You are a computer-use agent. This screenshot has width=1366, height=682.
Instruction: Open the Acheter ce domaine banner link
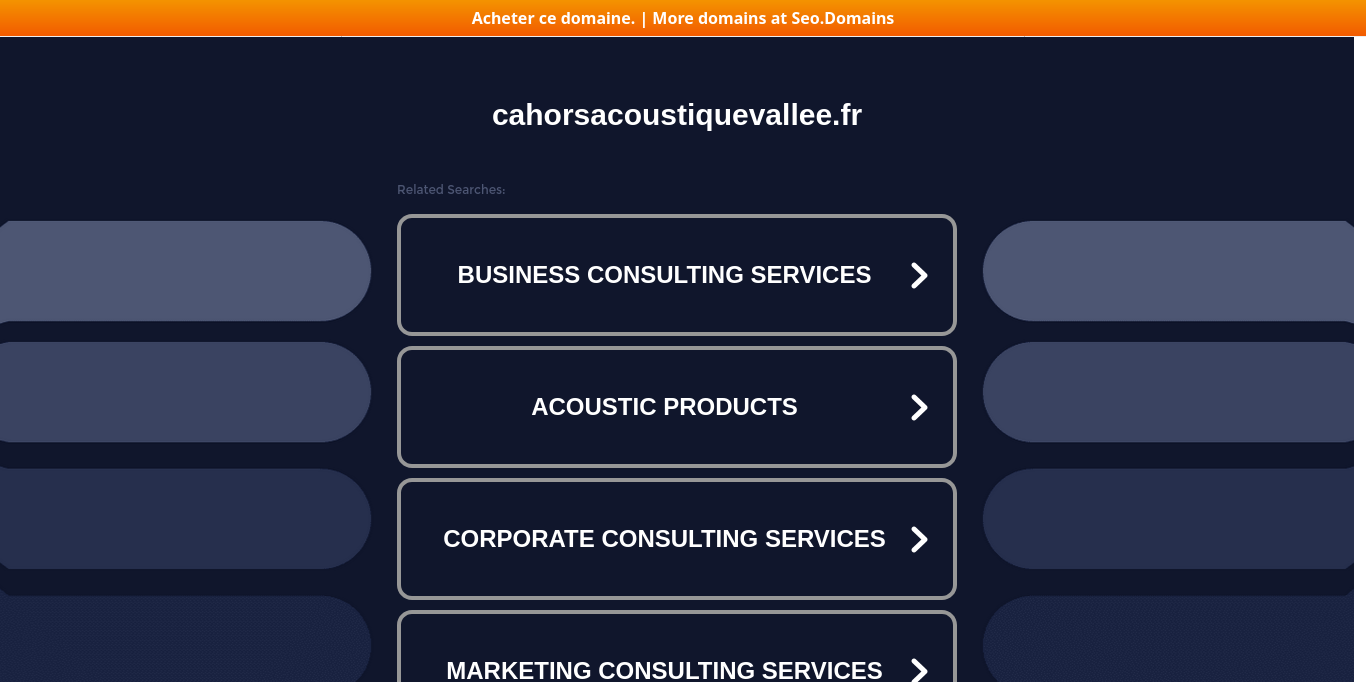(553, 18)
